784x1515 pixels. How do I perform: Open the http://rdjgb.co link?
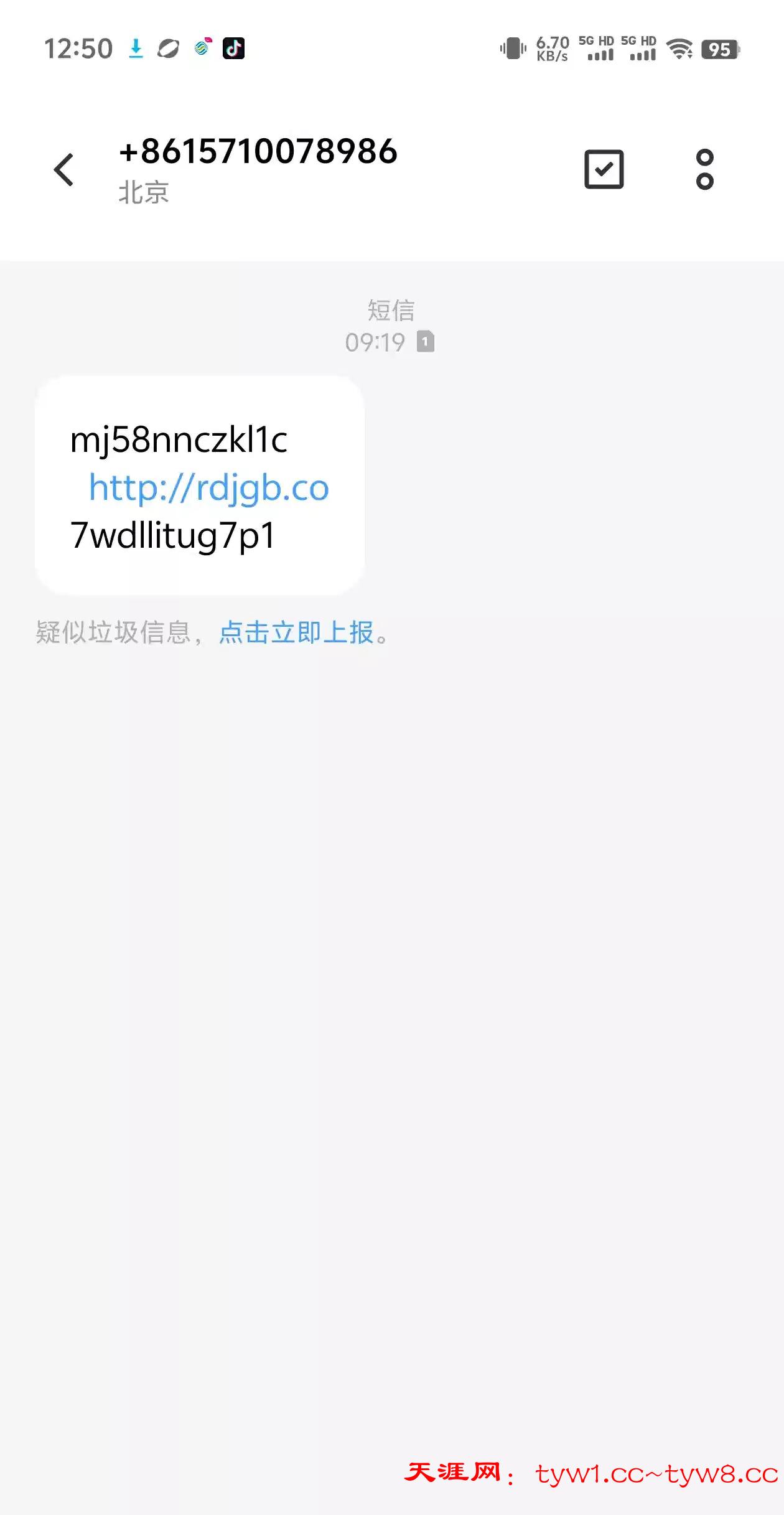pyautogui.click(x=209, y=487)
